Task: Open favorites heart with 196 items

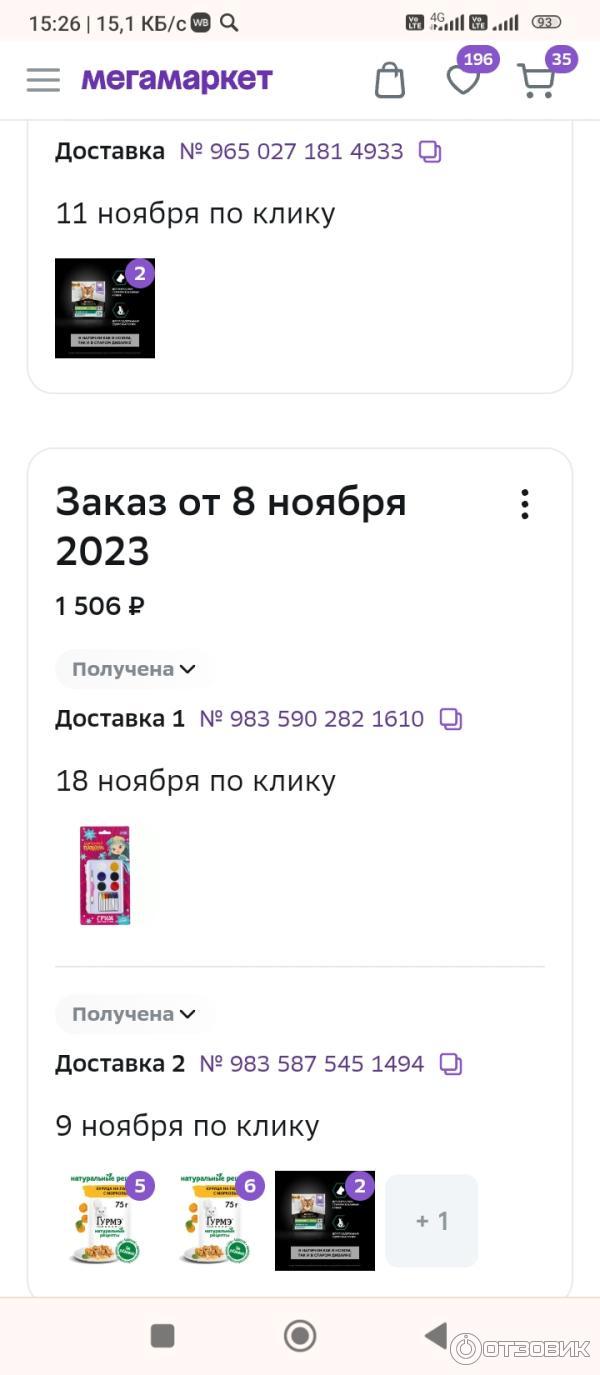Action: (463, 79)
